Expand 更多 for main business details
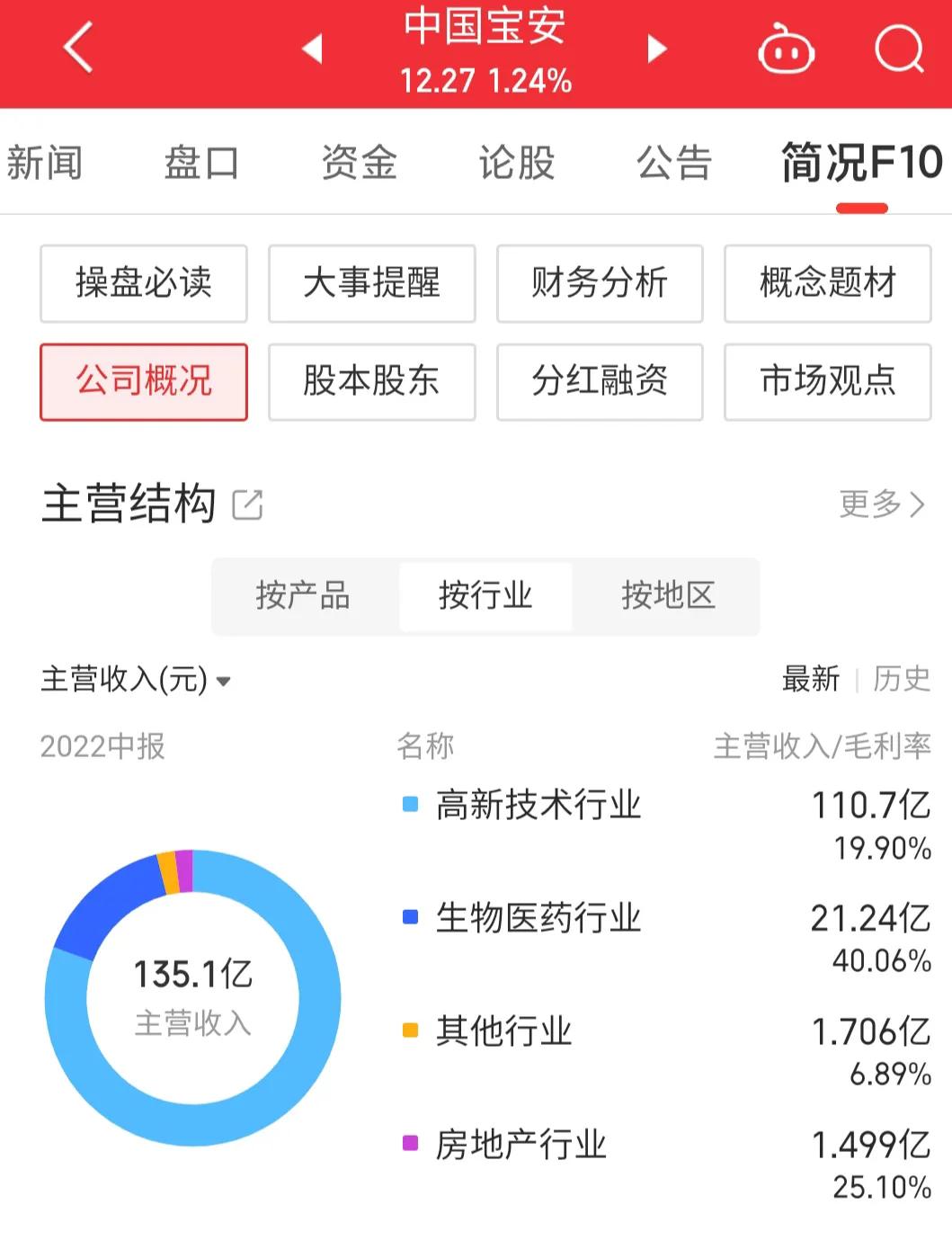 click(877, 504)
